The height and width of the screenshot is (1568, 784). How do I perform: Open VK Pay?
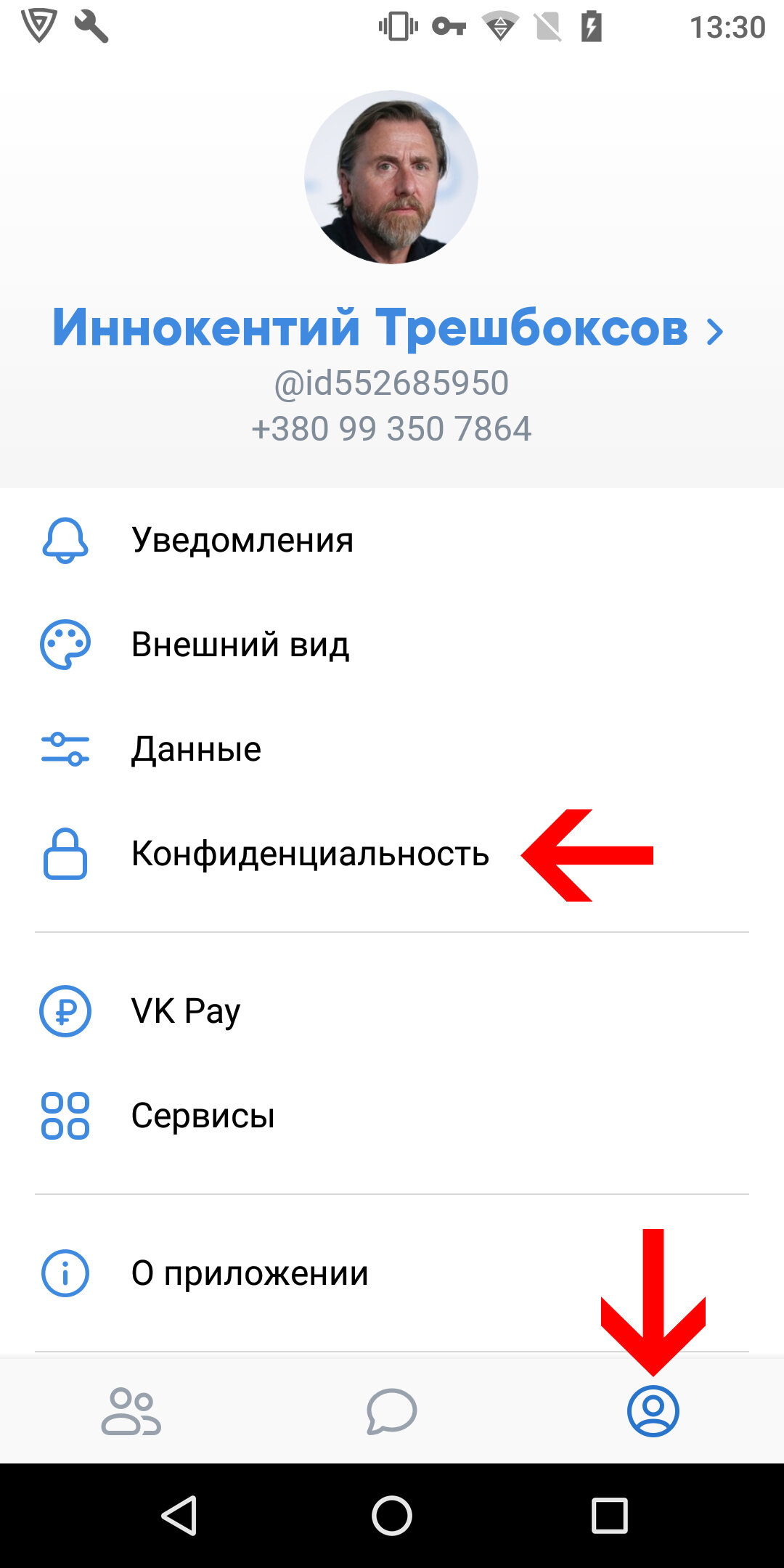pos(392,1010)
